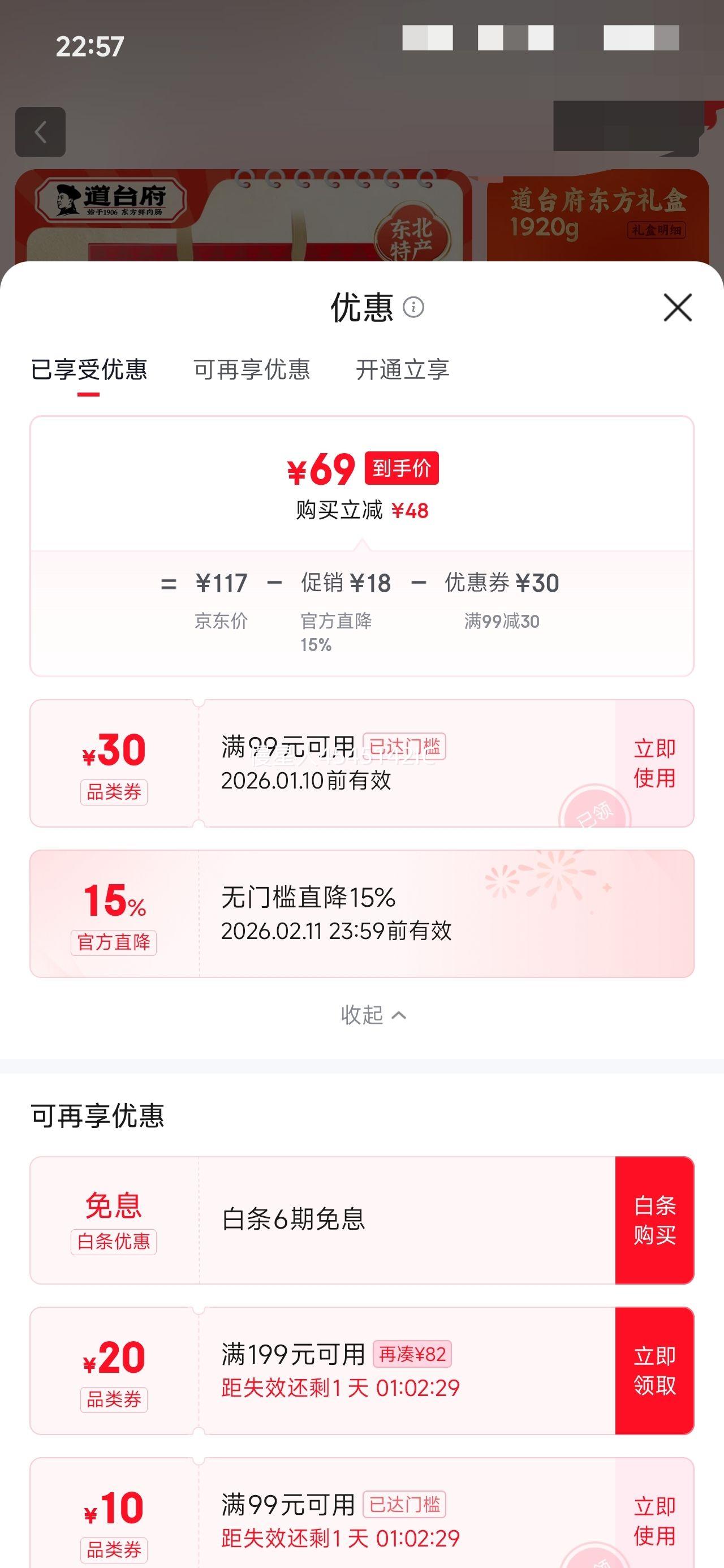The height and width of the screenshot is (1568, 724).
Task: Open the 开通立享 tab
Action: coord(404,370)
